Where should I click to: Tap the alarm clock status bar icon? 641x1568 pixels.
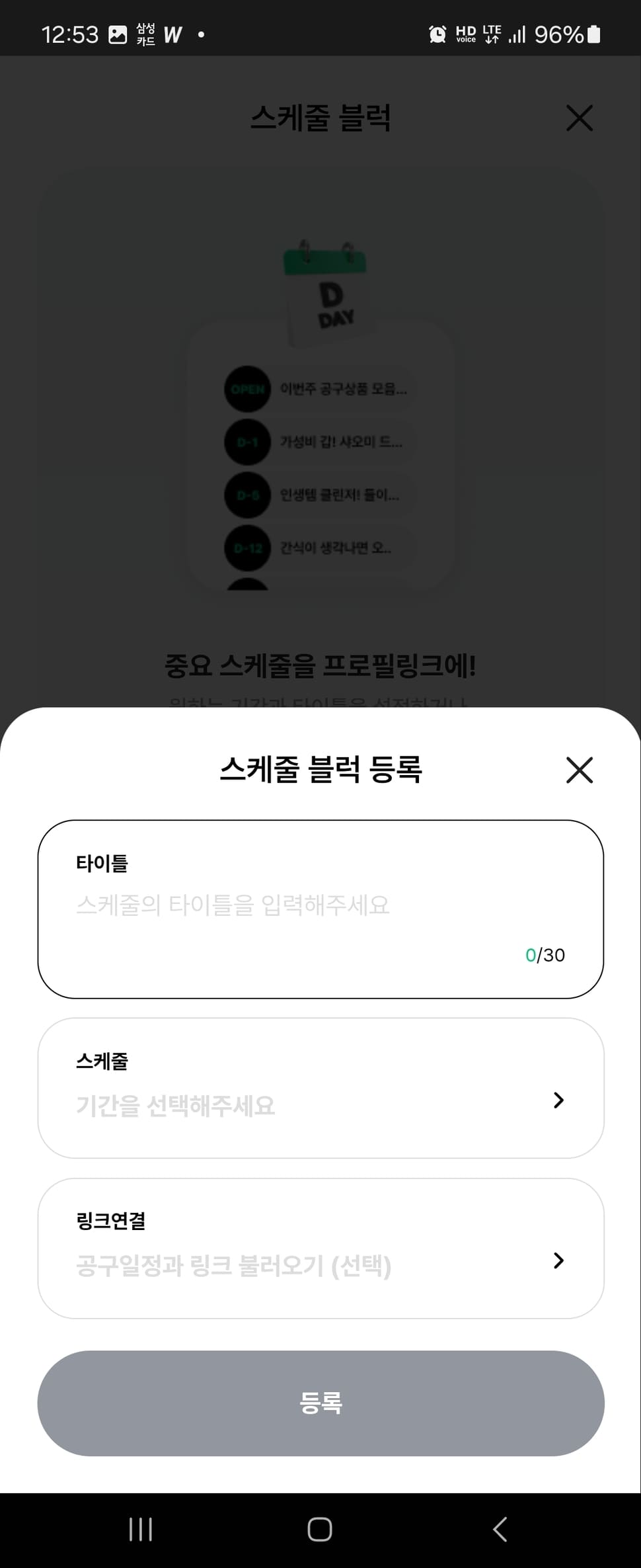pos(437,33)
